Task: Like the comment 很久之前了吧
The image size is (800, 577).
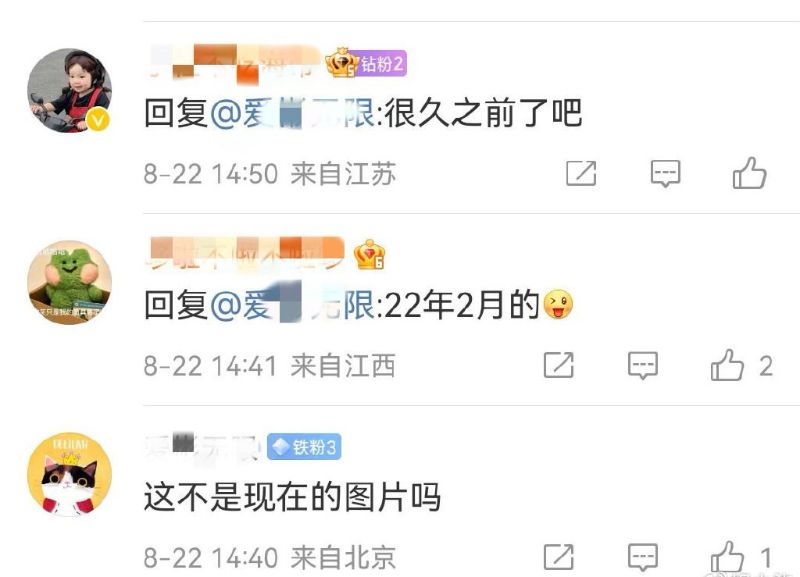Action: [x=749, y=174]
